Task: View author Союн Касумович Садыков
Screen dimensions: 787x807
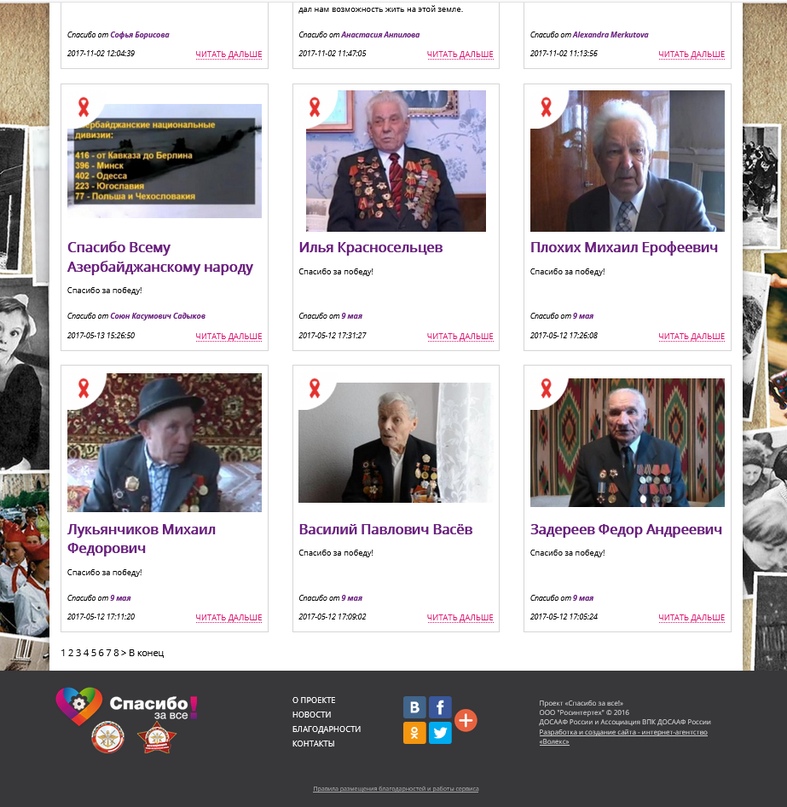Action: [x=158, y=316]
